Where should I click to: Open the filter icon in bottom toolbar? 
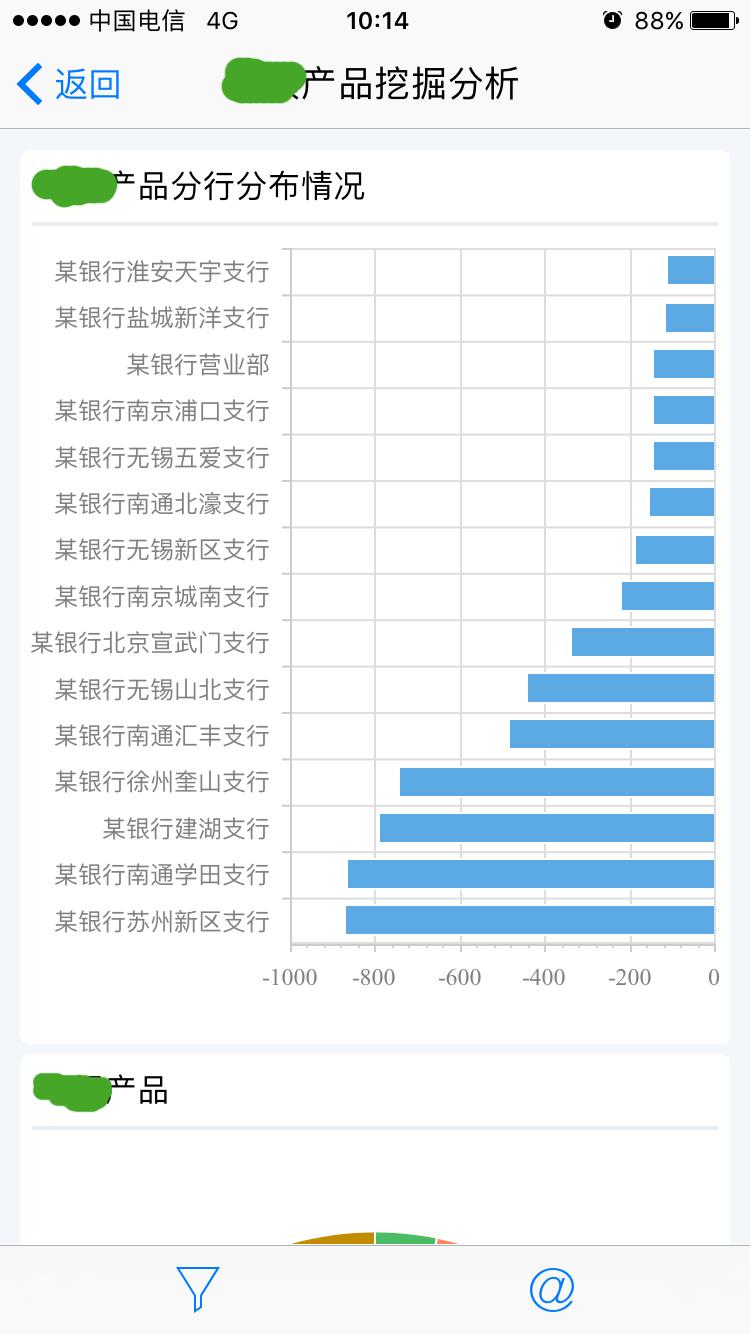click(x=197, y=1290)
